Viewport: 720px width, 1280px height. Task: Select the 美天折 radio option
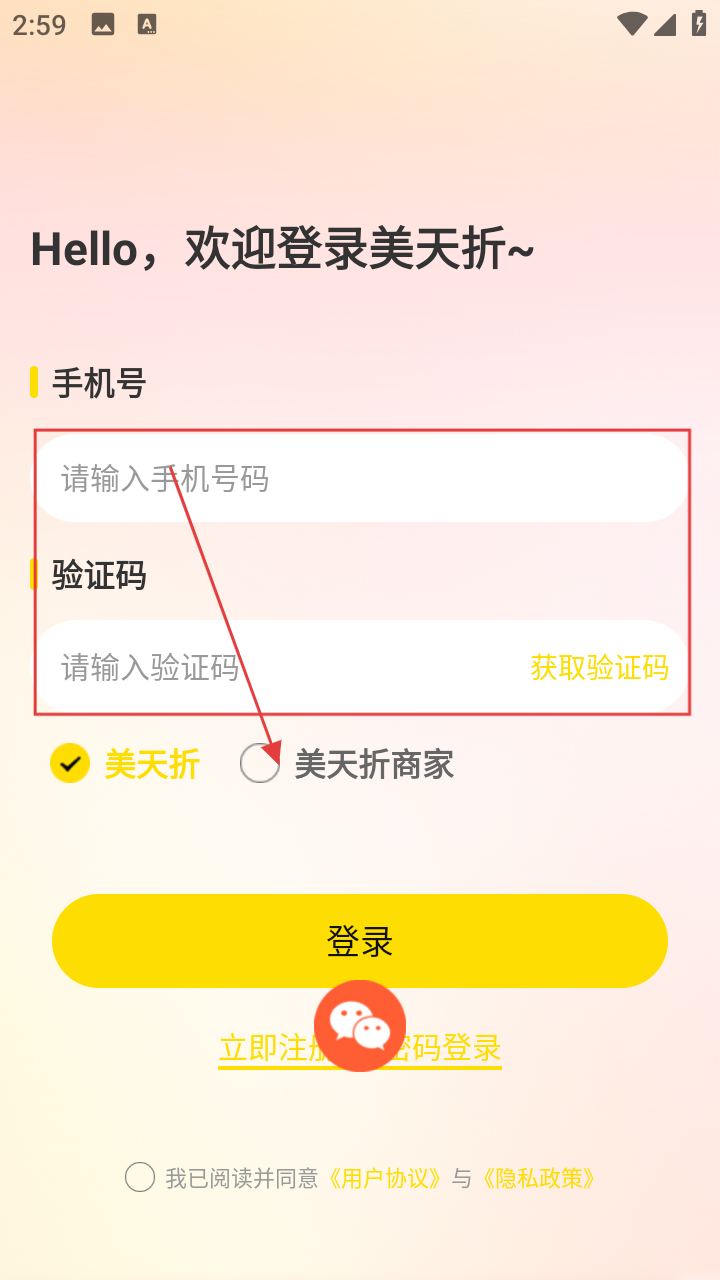point(70,764)
